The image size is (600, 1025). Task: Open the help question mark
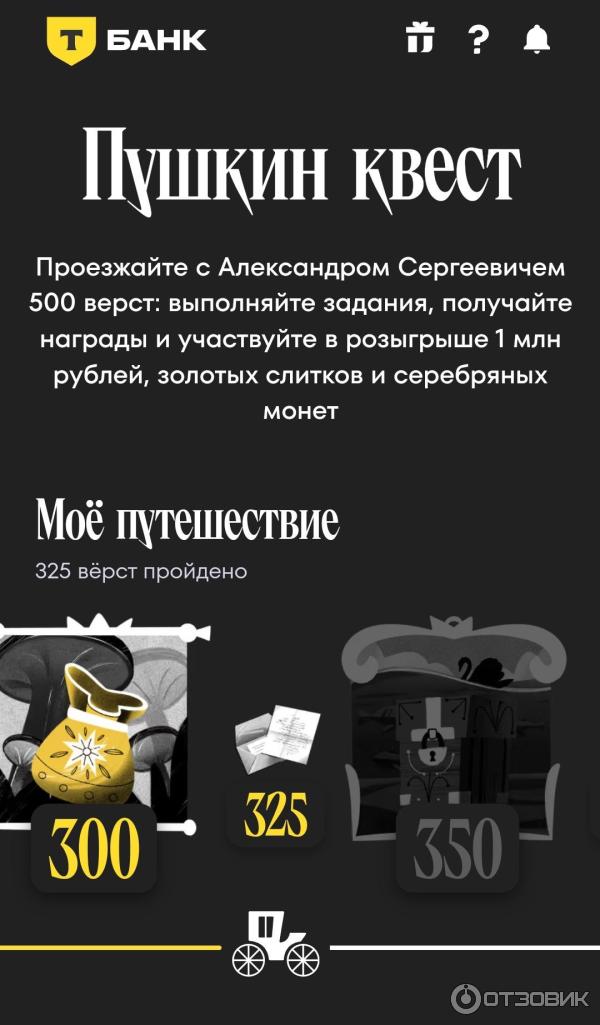[478, 40]
